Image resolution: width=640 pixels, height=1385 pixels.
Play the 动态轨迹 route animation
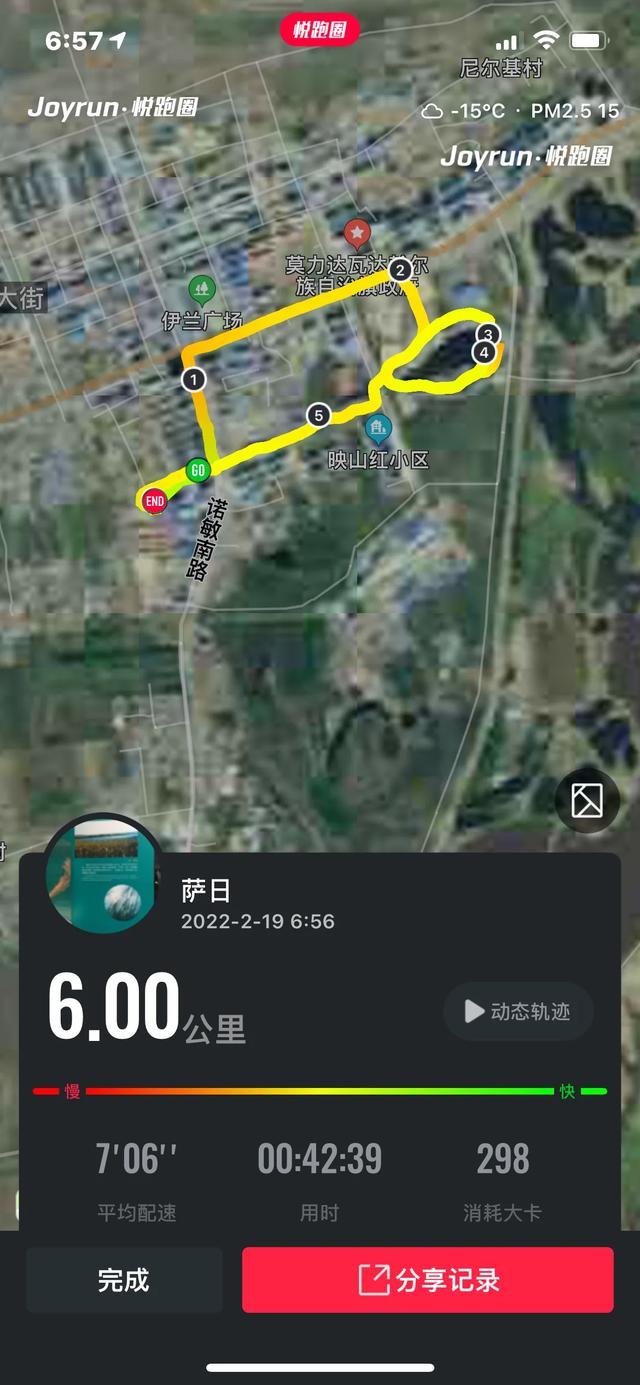(x=518, y=1011)
